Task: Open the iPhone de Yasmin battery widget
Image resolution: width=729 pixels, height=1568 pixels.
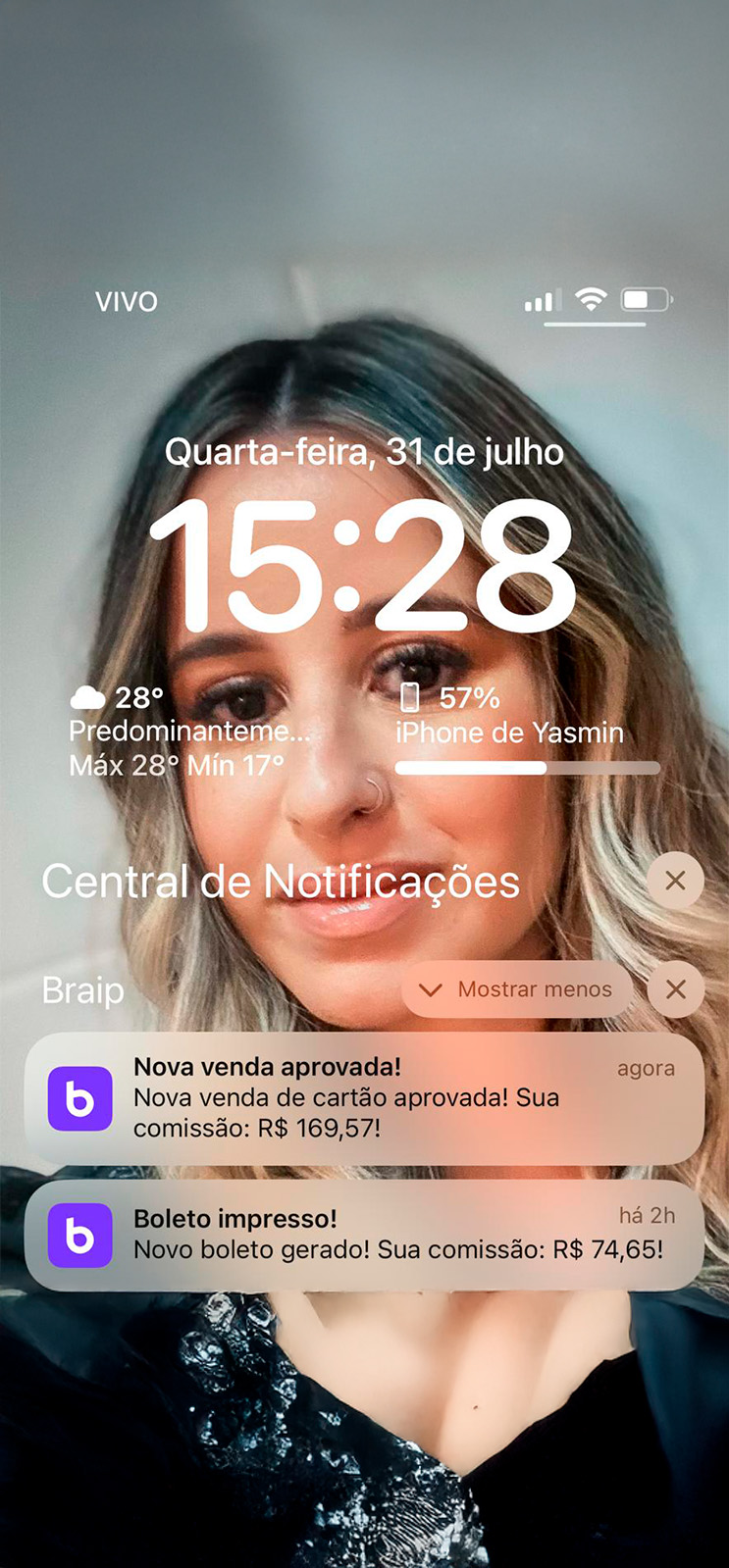Action: point(526,732)
